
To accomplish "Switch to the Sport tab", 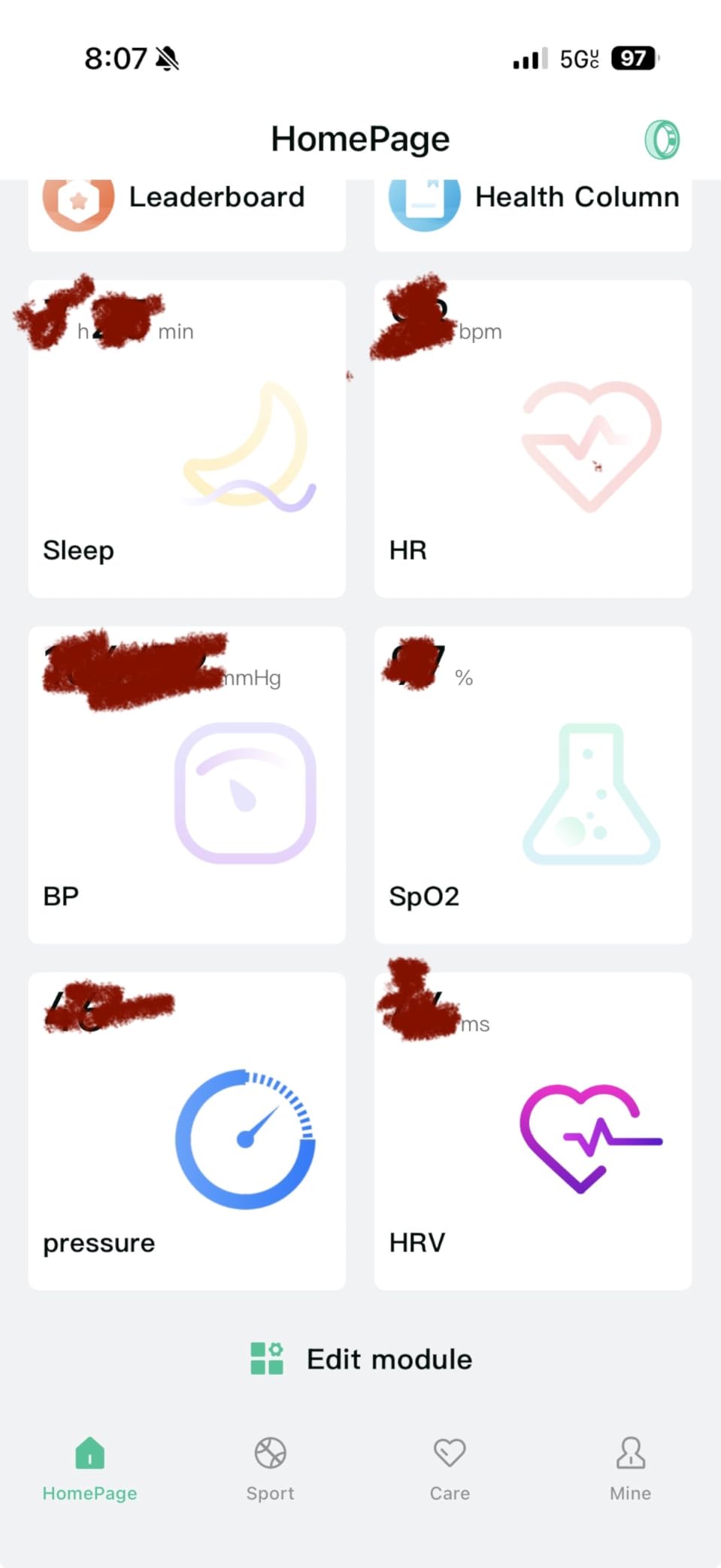I will click(270, 1466).
